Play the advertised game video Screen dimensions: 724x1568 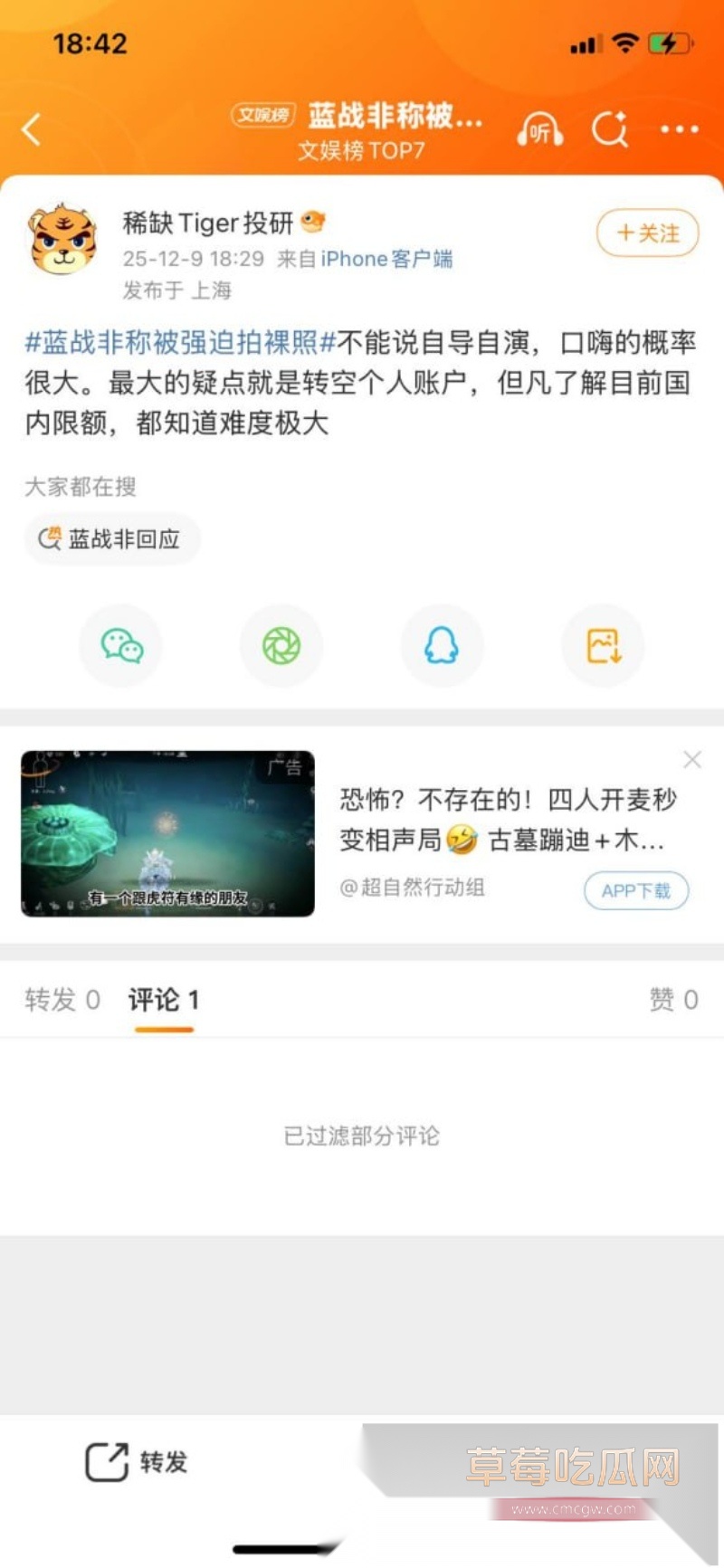[x=168, y=833]
